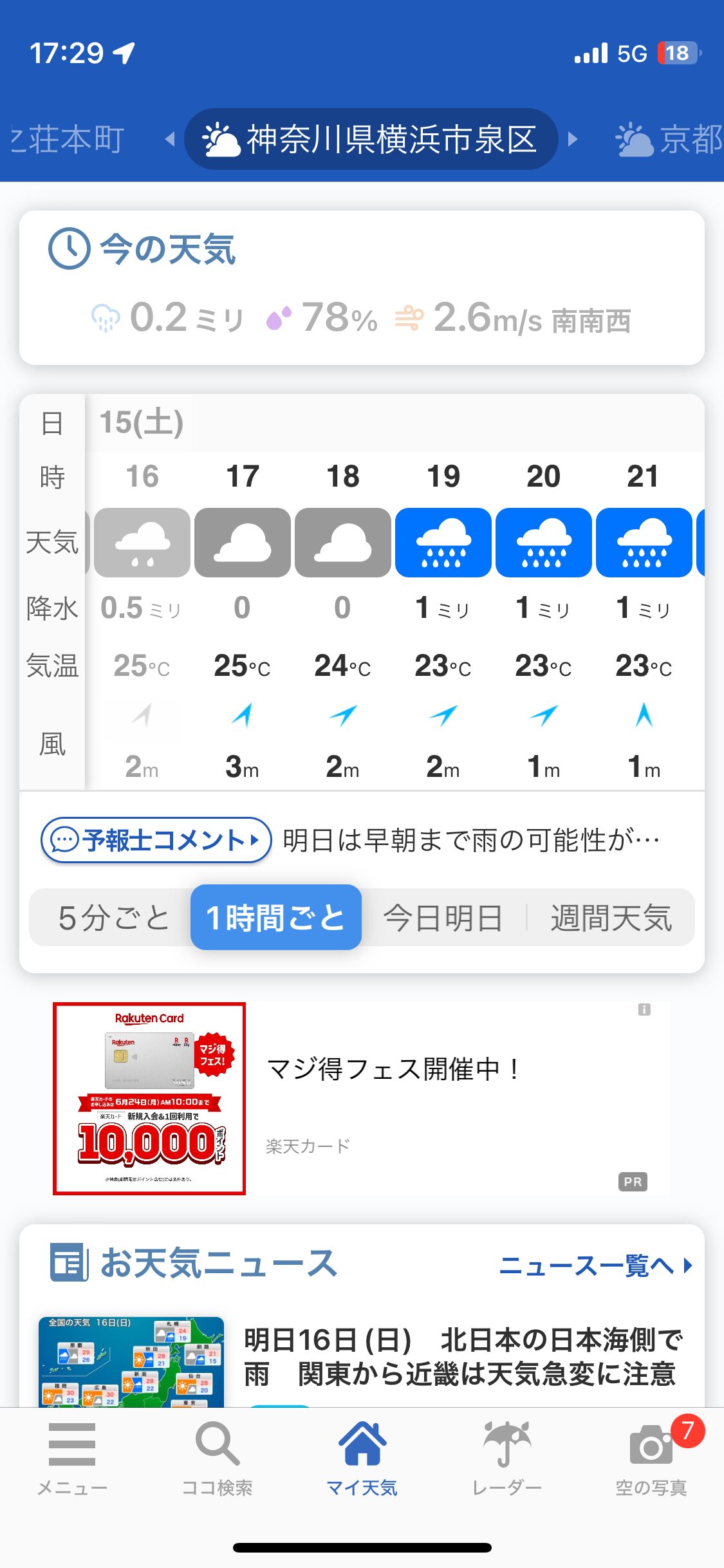724x1568 pixels.
Task: Switch to 週間天気 weekly forecast
Action: coord(611,917)
